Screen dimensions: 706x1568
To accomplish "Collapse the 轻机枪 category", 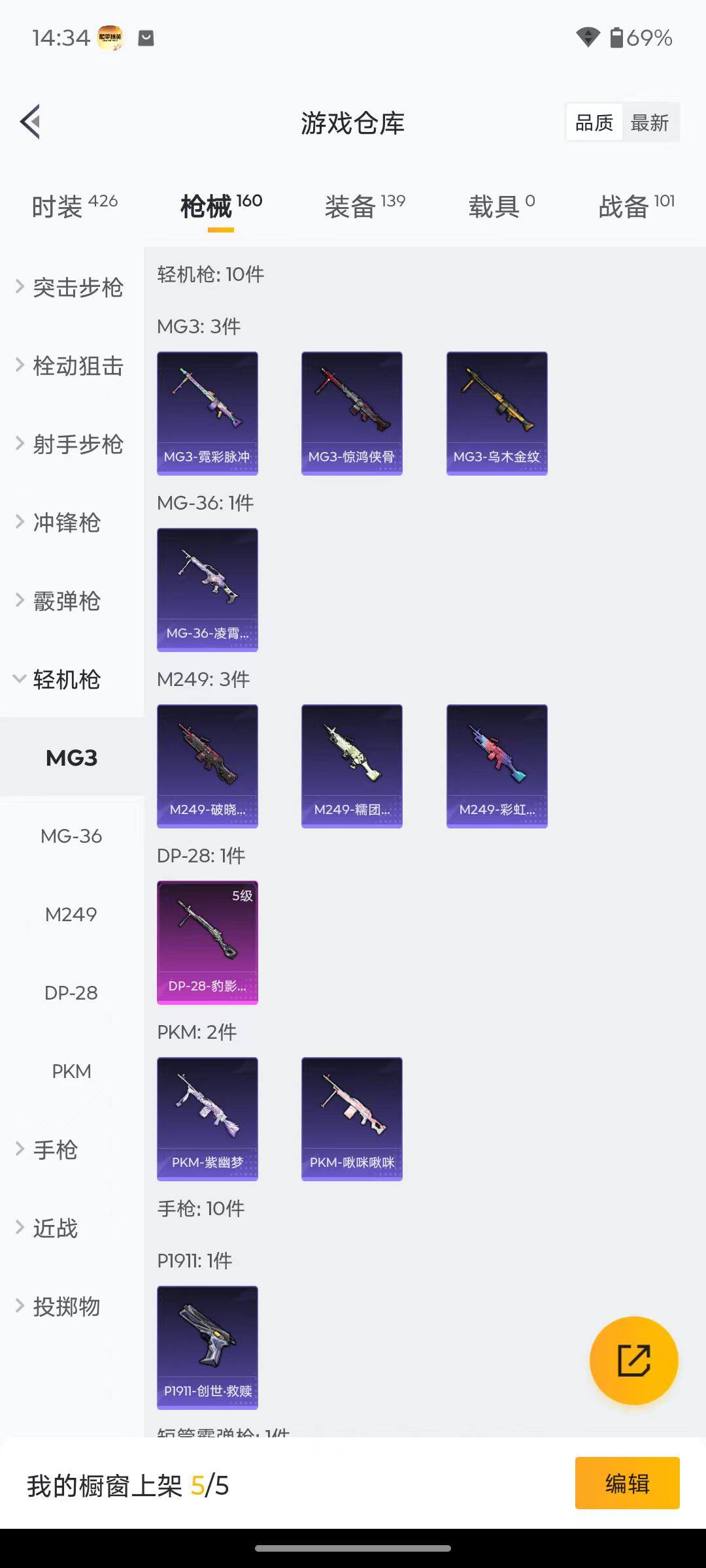I will [x=65, y=679].
